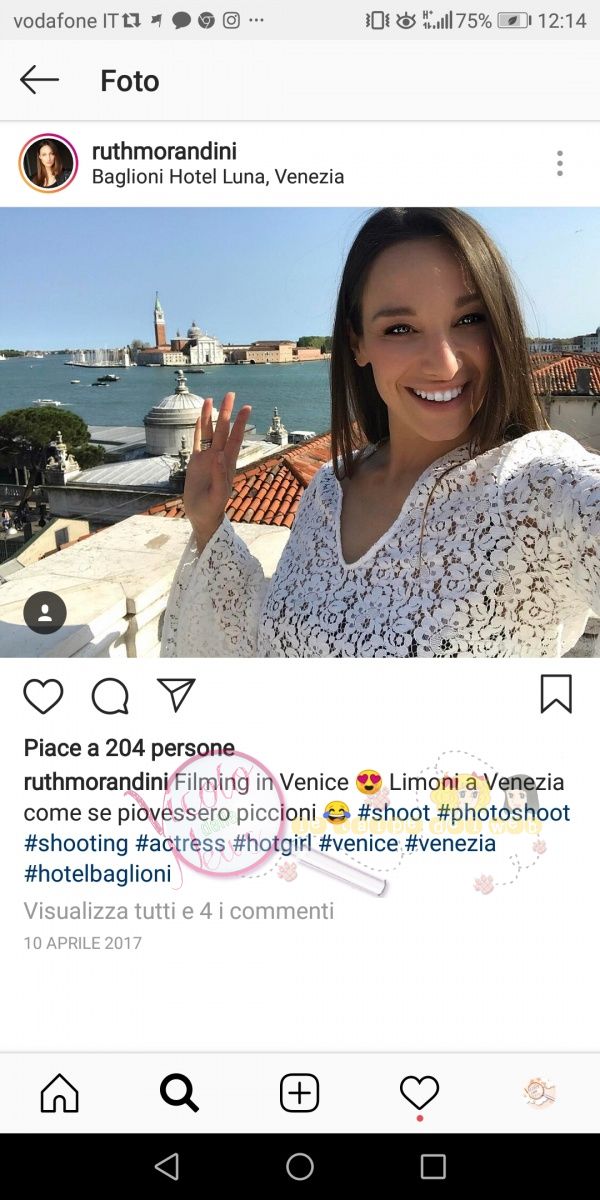Open your profile tab
Viewport: 600px width, 1200px height.
click(x=539, y=1093)
